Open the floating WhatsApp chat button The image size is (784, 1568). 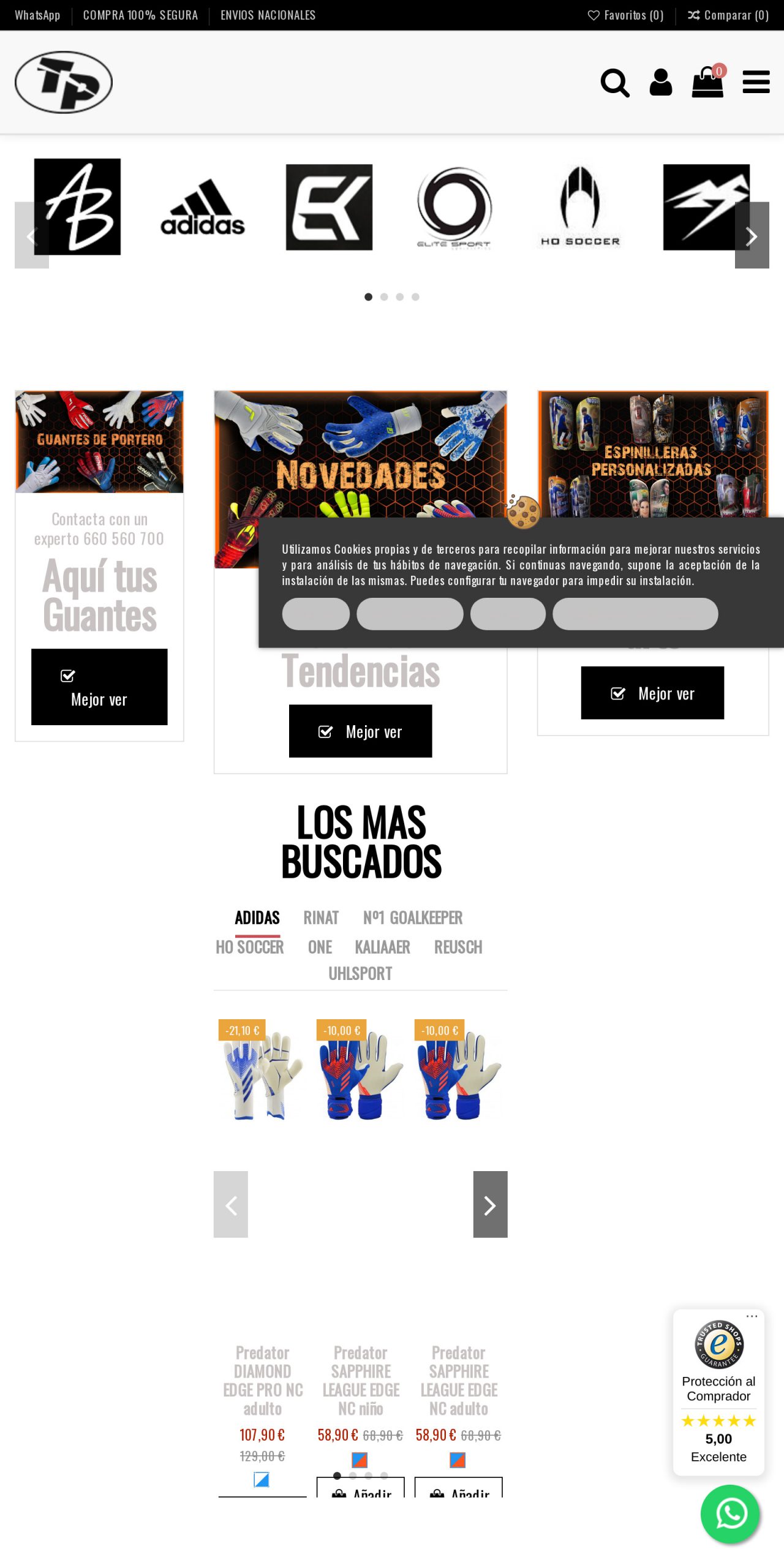(730, 1514)
